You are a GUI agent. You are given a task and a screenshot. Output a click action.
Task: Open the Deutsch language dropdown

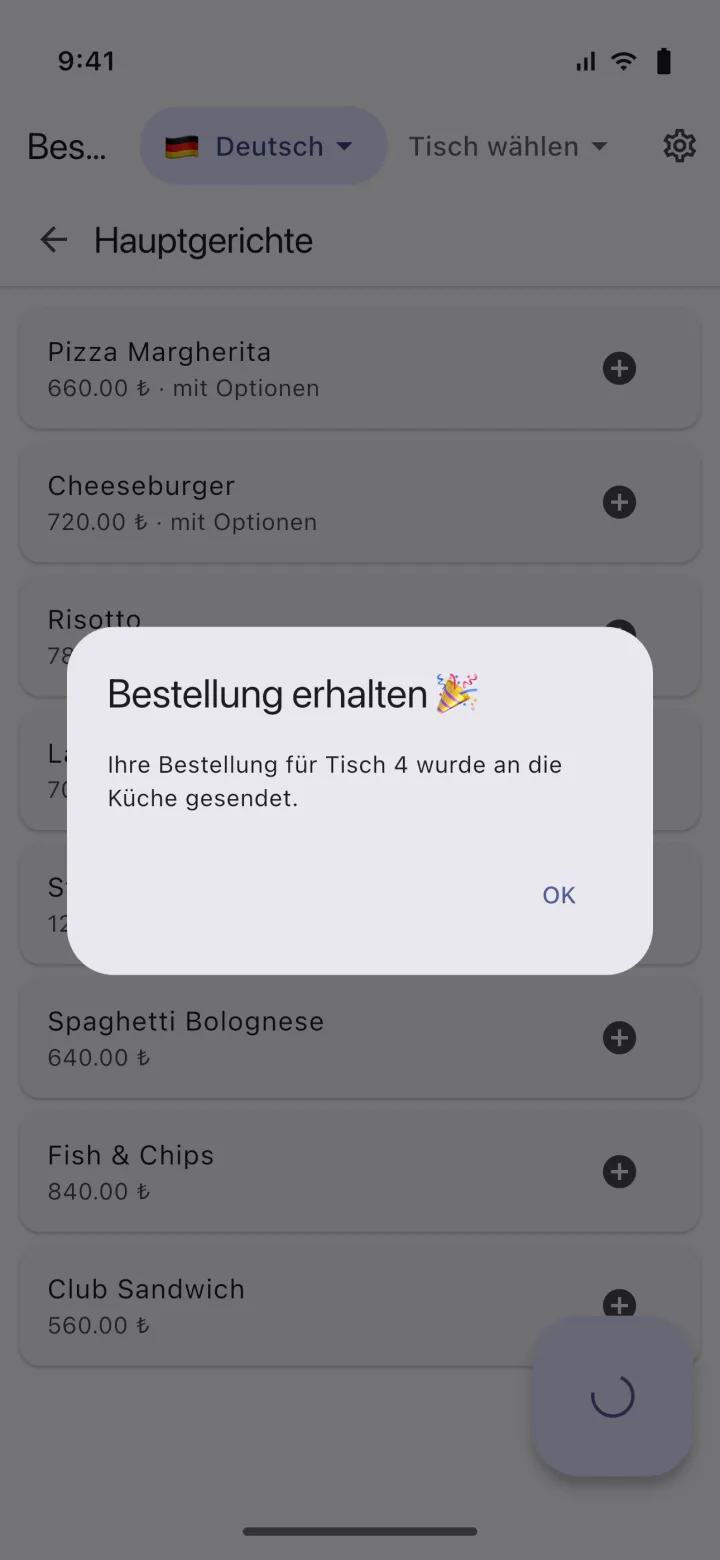(263, 146)
